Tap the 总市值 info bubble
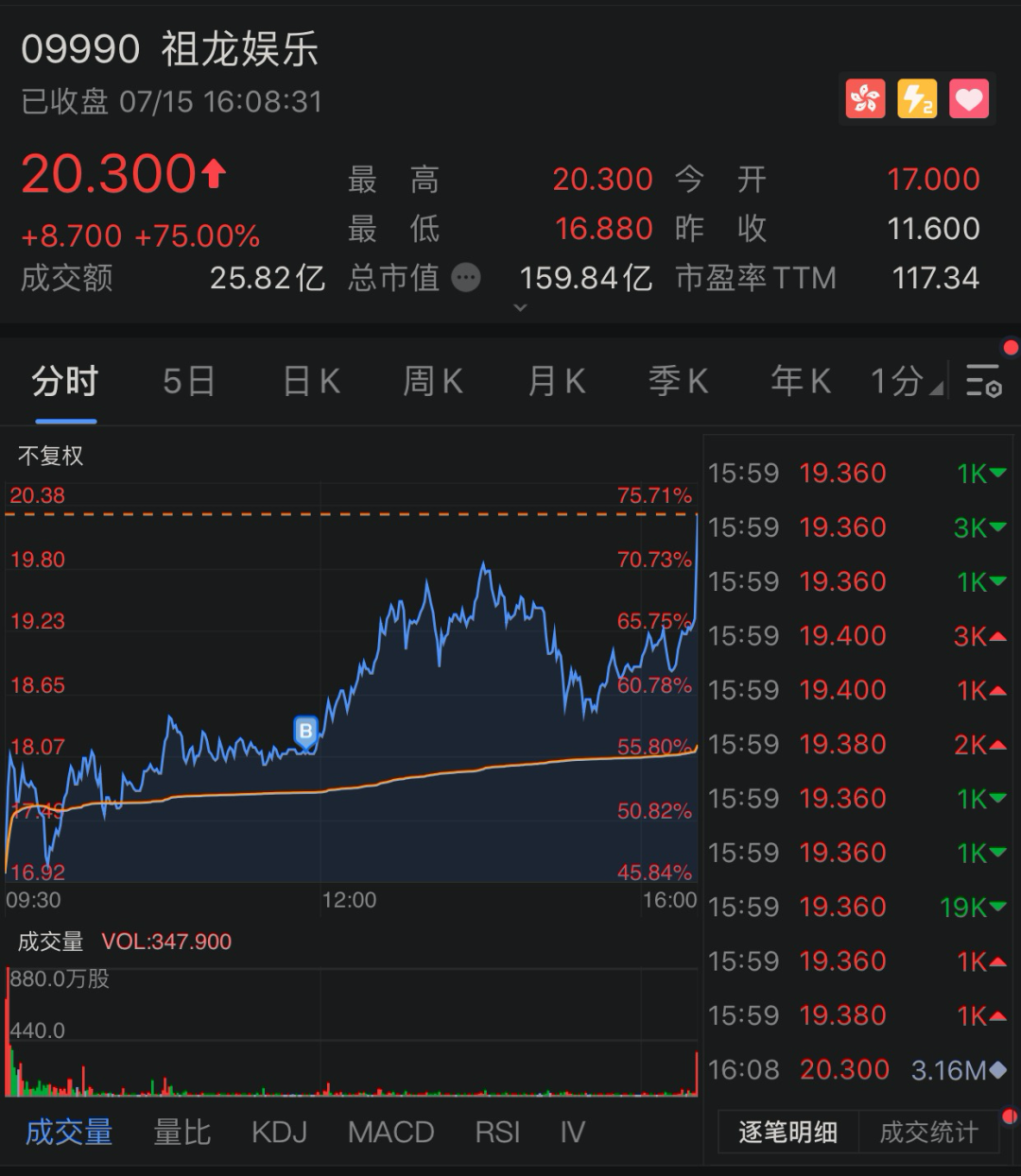 pyautogui.click(x=465, y=278)
